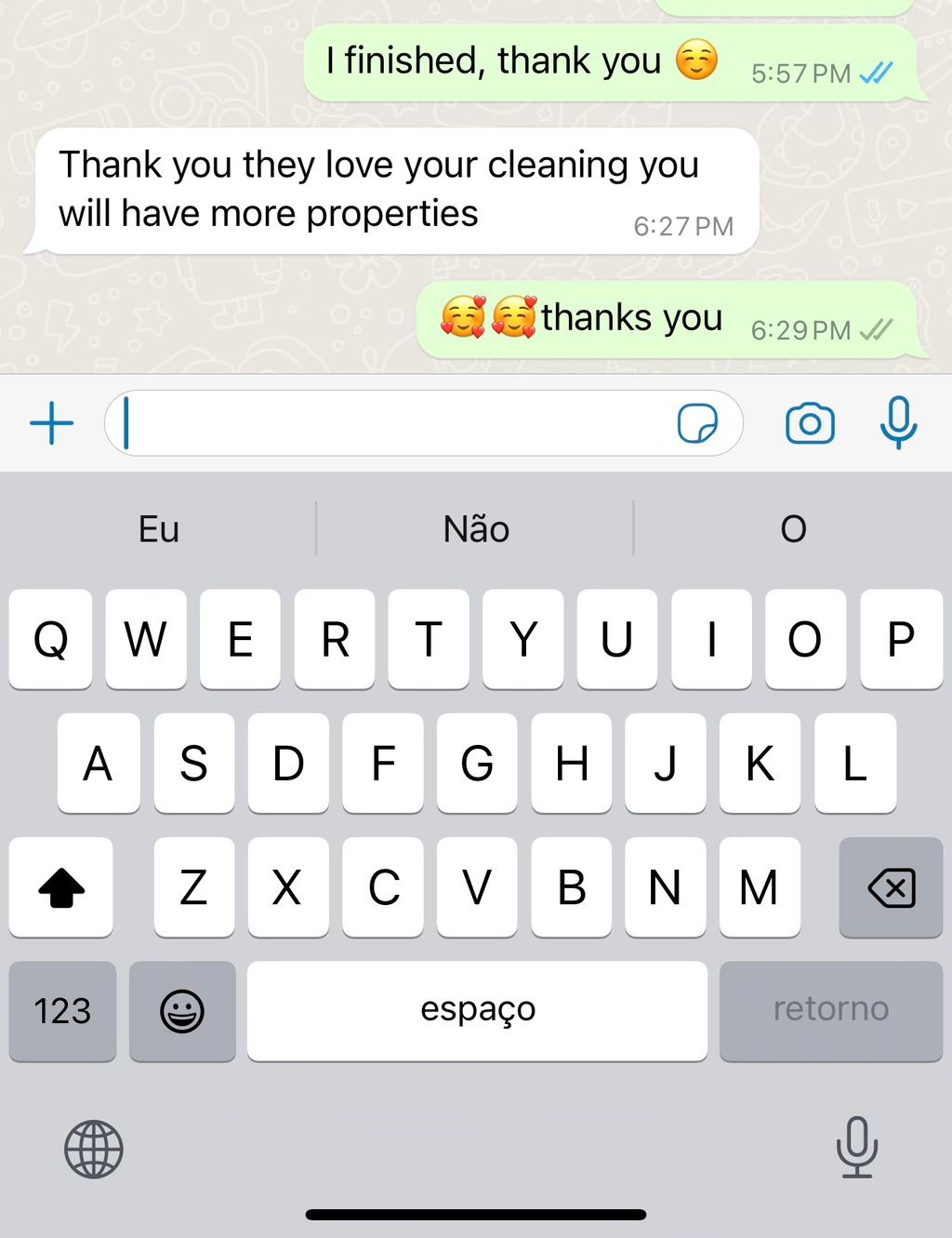Open the sticker picker in message box
This screenshot has height=1238, width=952.
pyautogui.click(x=697, y=424)
